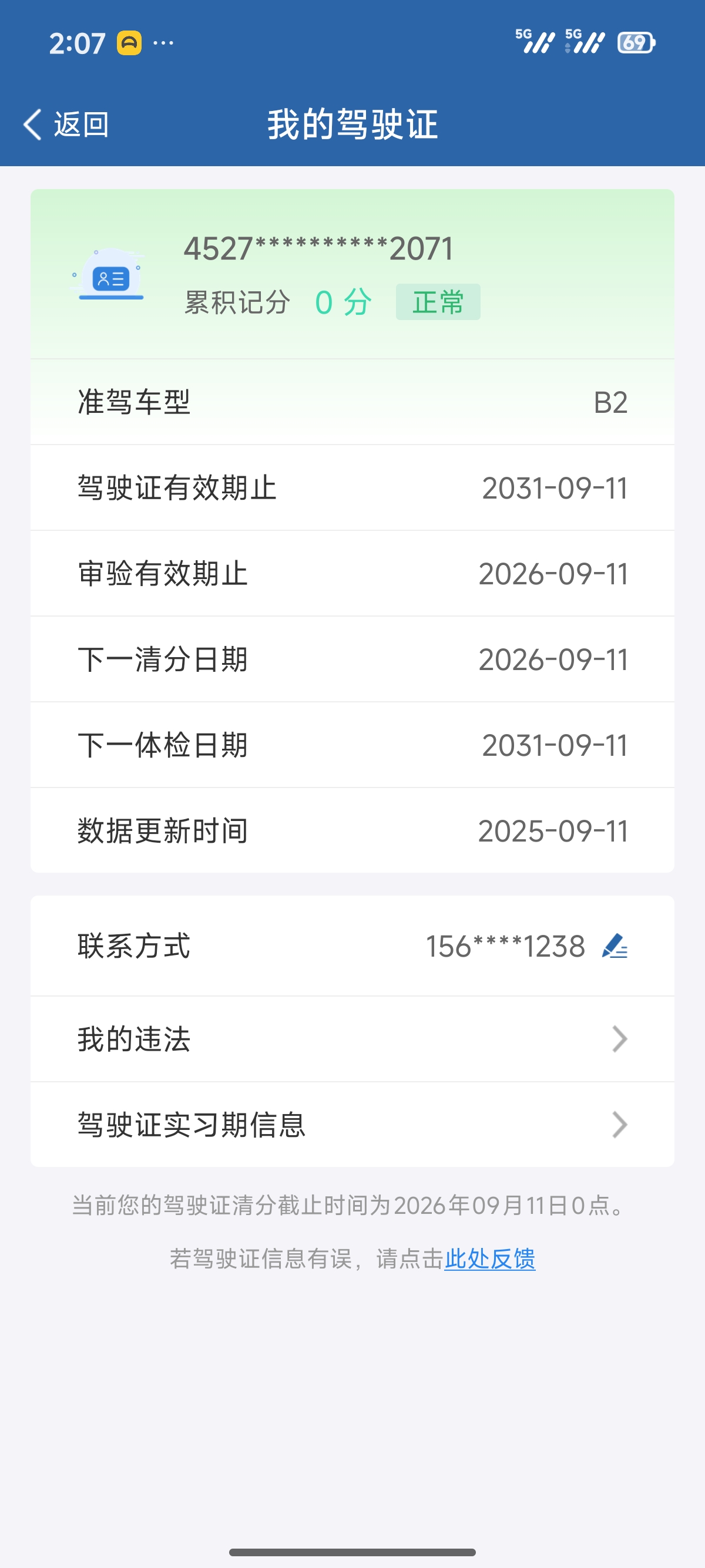The width and height of the screenshot is (705, 1568).
Task: Tap the 此处反馈 link
Action: [489, 1258]
